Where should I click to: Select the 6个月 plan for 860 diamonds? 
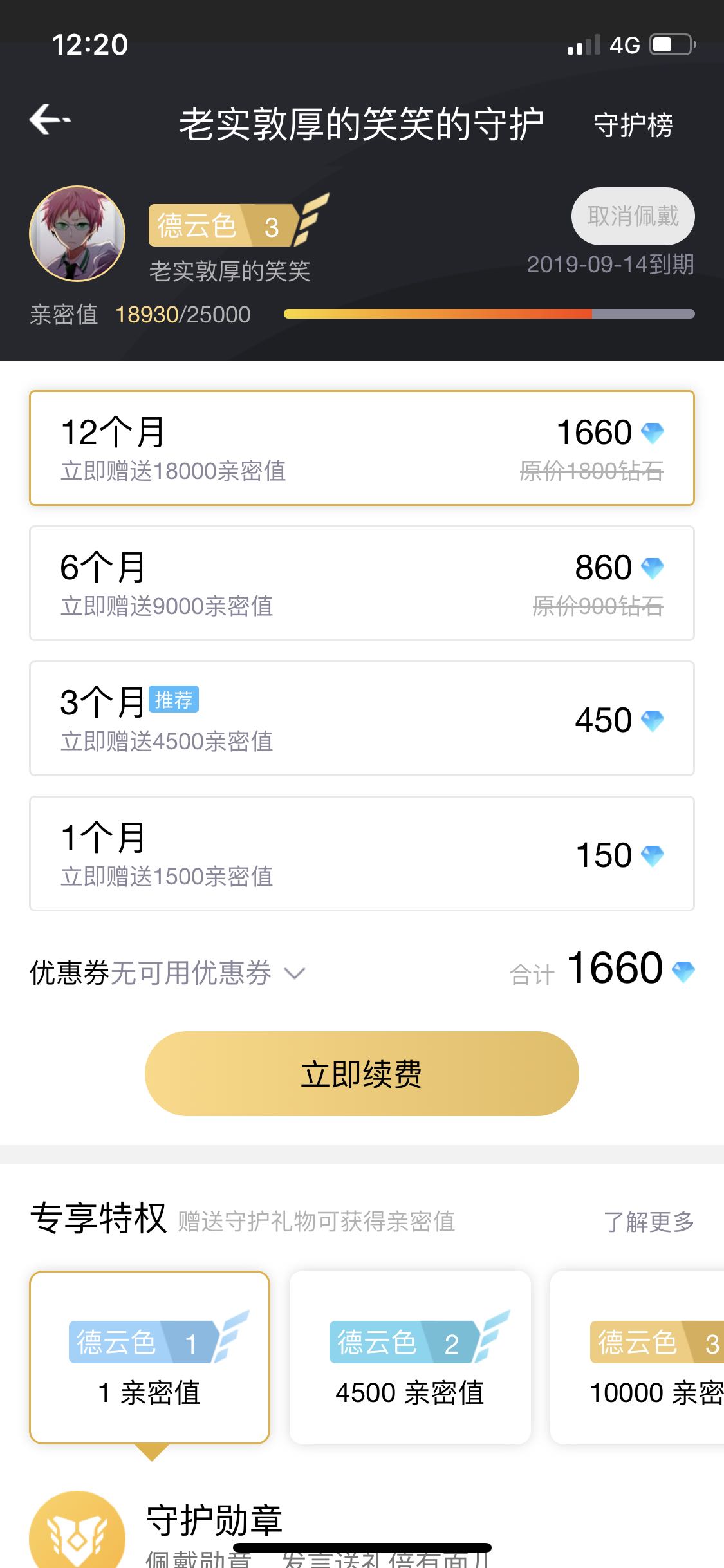(362, 583)
